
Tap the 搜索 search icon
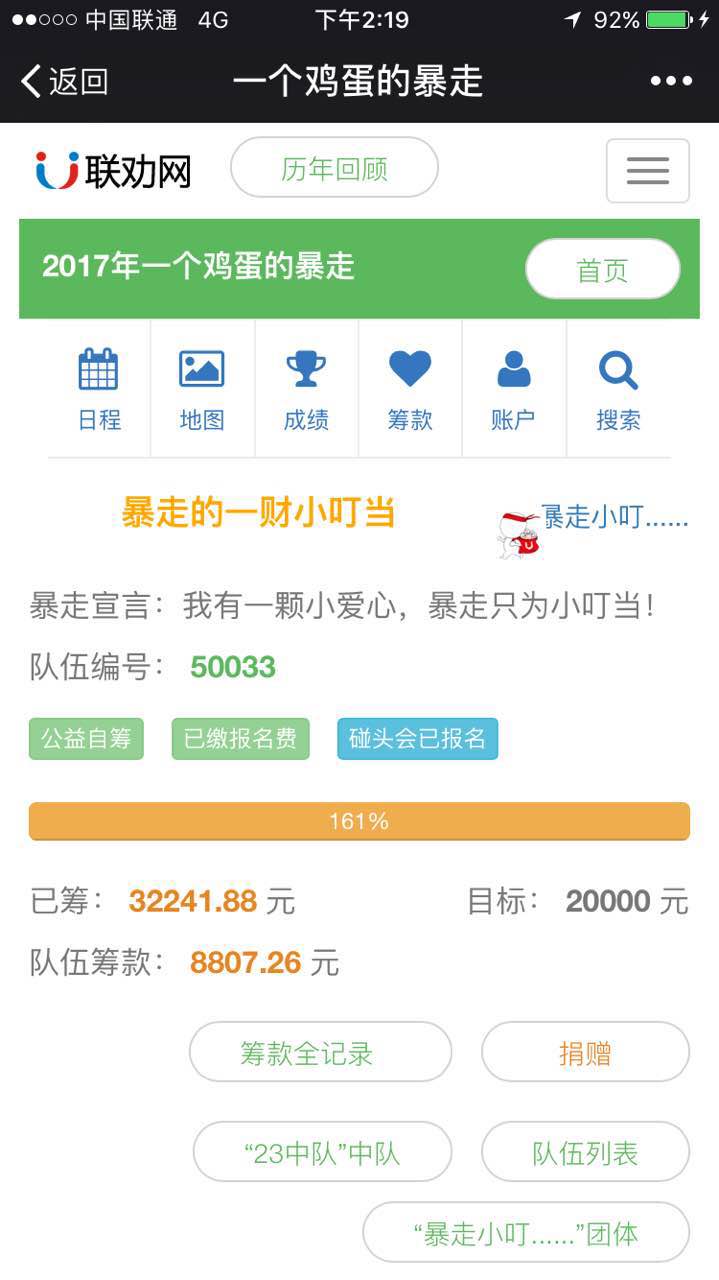coord(618,389)
